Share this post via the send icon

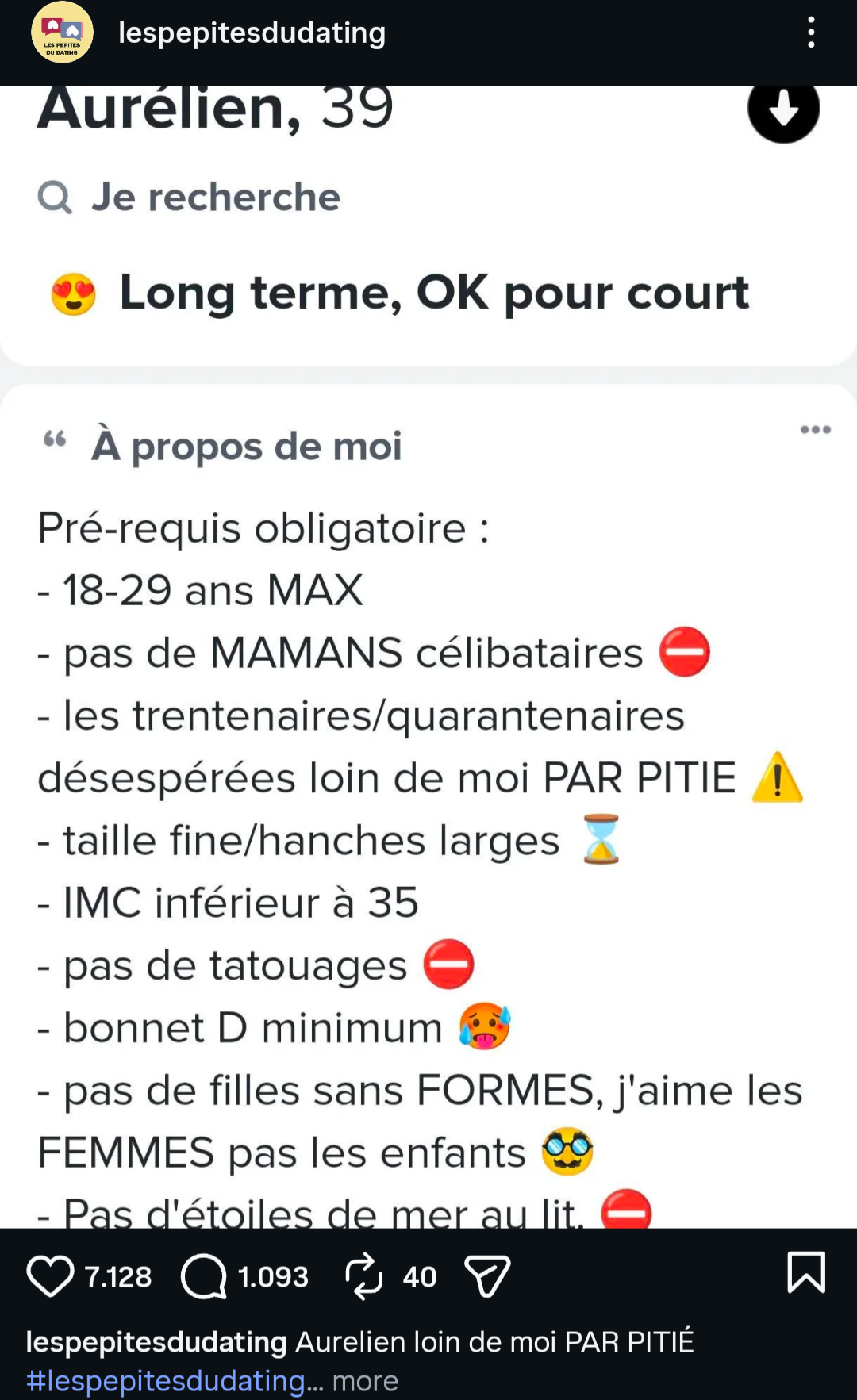click(x=486, y=1276)
